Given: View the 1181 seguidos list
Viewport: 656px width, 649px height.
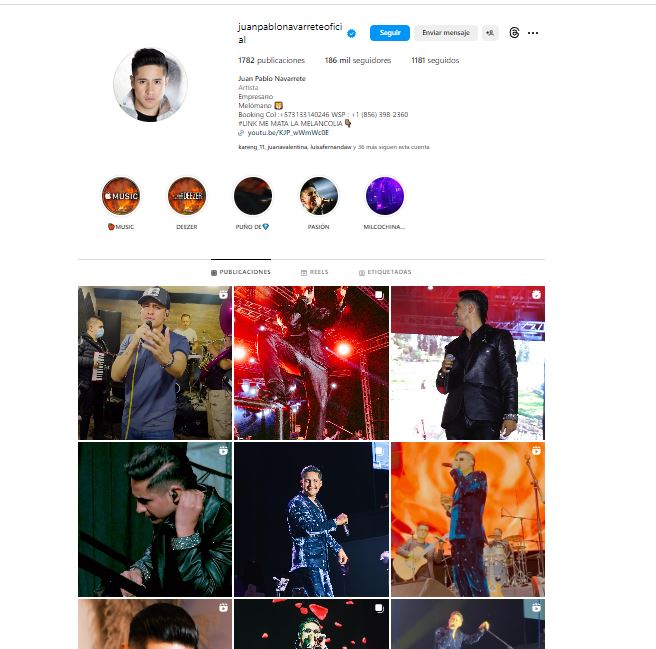Looking at the screenshot, I should [x=435, y=60].
